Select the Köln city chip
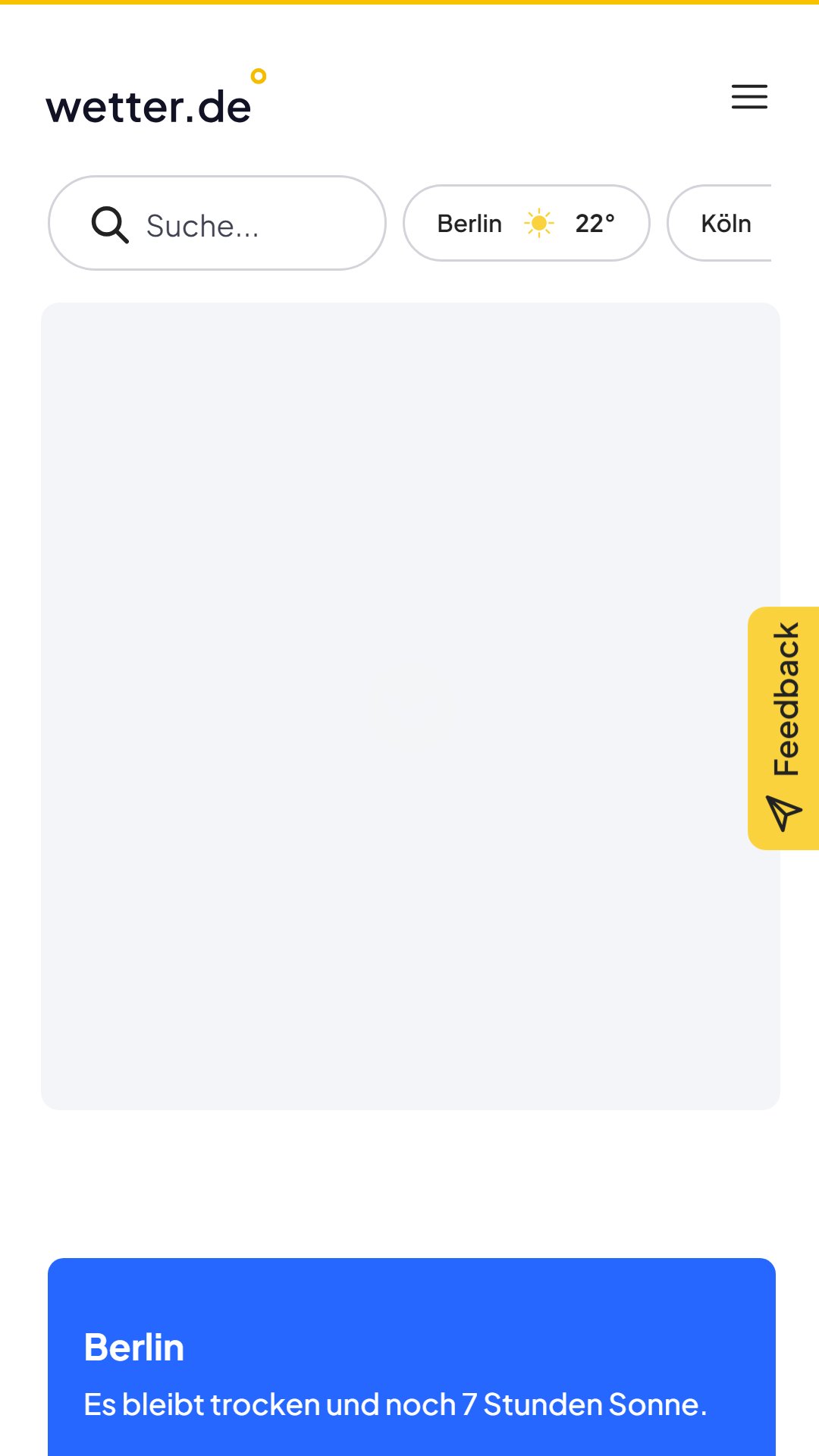 [x=720, y=223]
